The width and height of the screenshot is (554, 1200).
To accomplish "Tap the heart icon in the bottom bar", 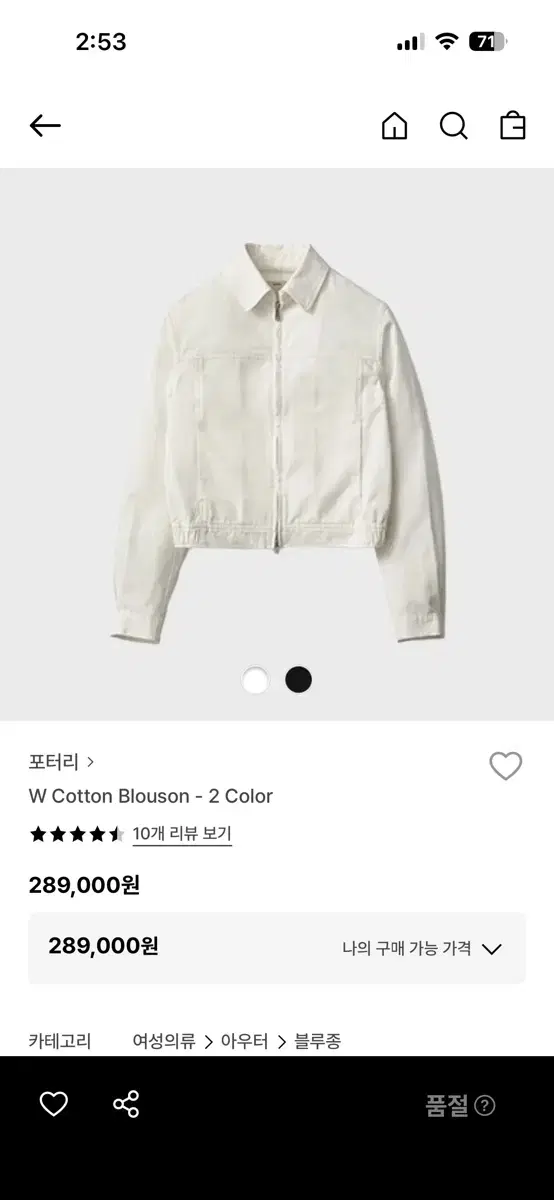I will click(53, 1104).
